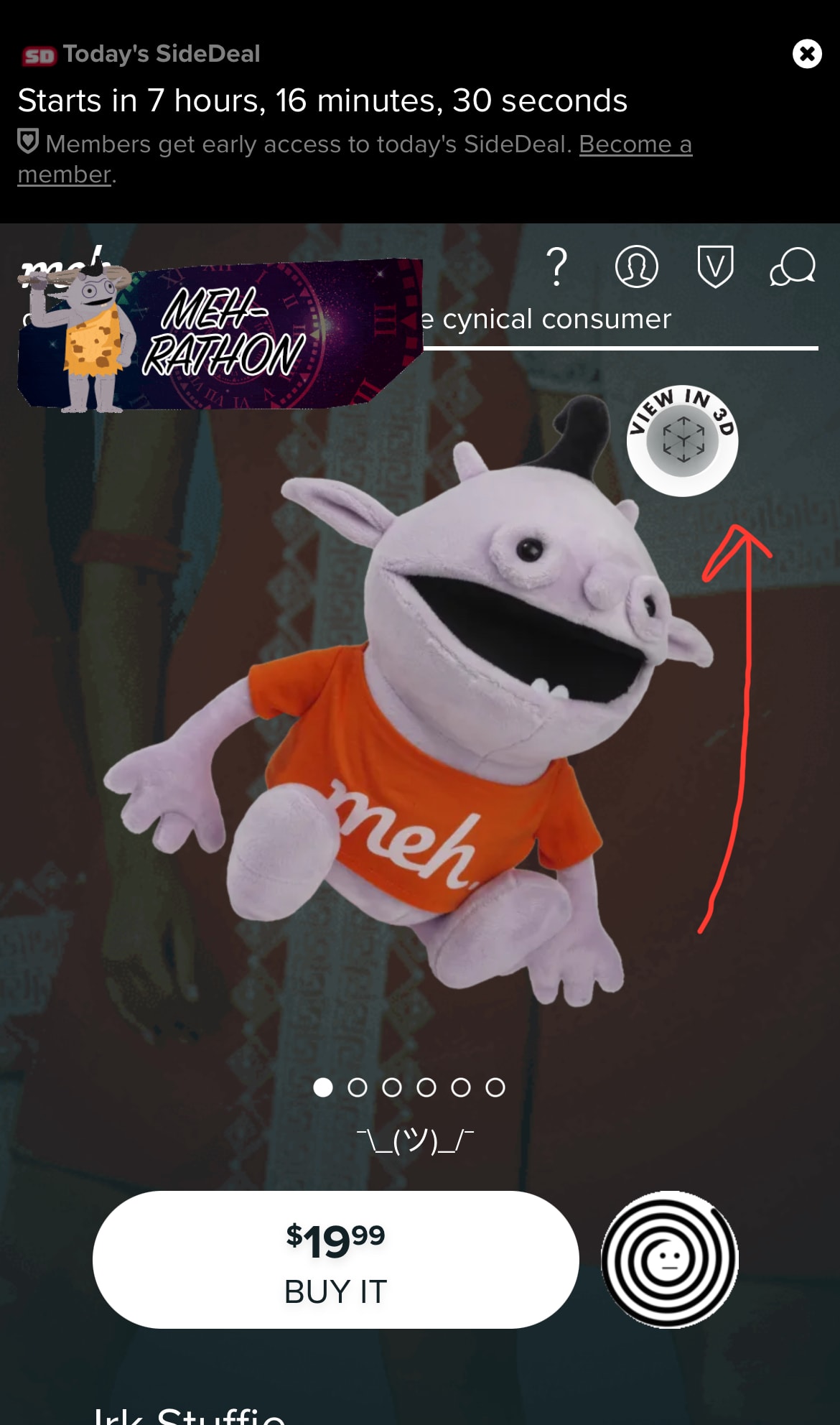Viewport: 840px width, 1425px height.
Task: Open the help question mark icon
Action: pyautogui.click(x=556, y=267)
